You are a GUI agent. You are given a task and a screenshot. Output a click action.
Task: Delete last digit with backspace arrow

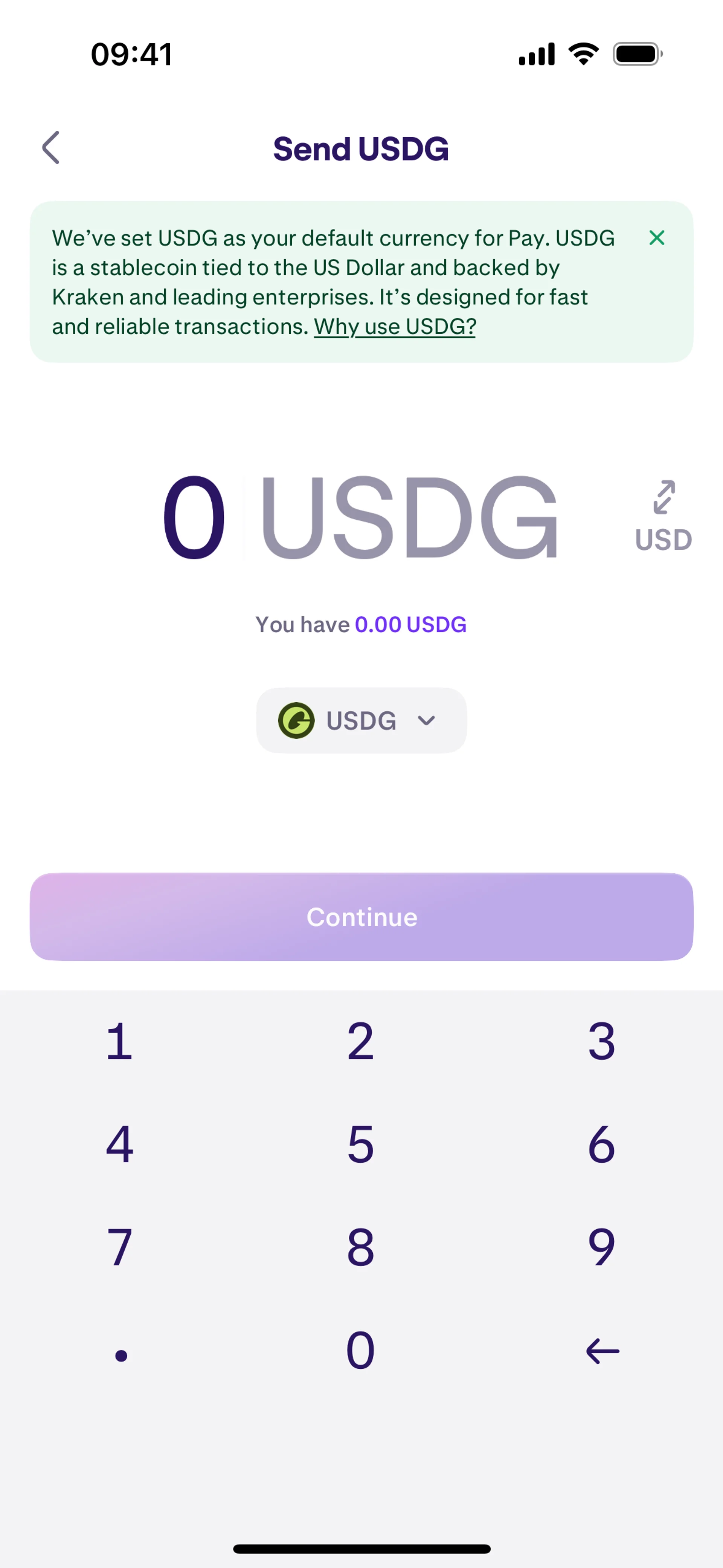coord(602,1351)
